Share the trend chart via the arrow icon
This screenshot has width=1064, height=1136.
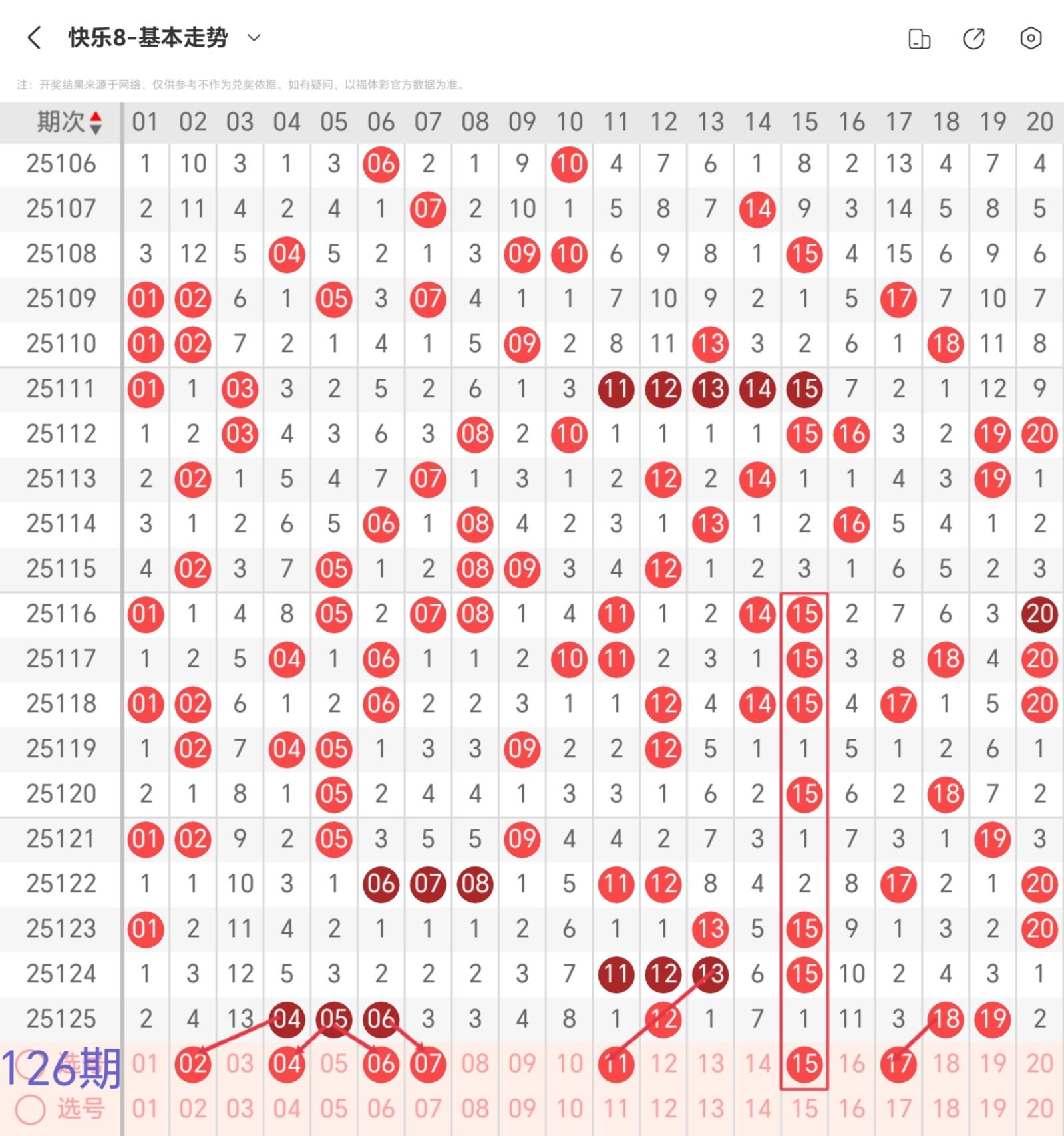[x=974, y=39]
